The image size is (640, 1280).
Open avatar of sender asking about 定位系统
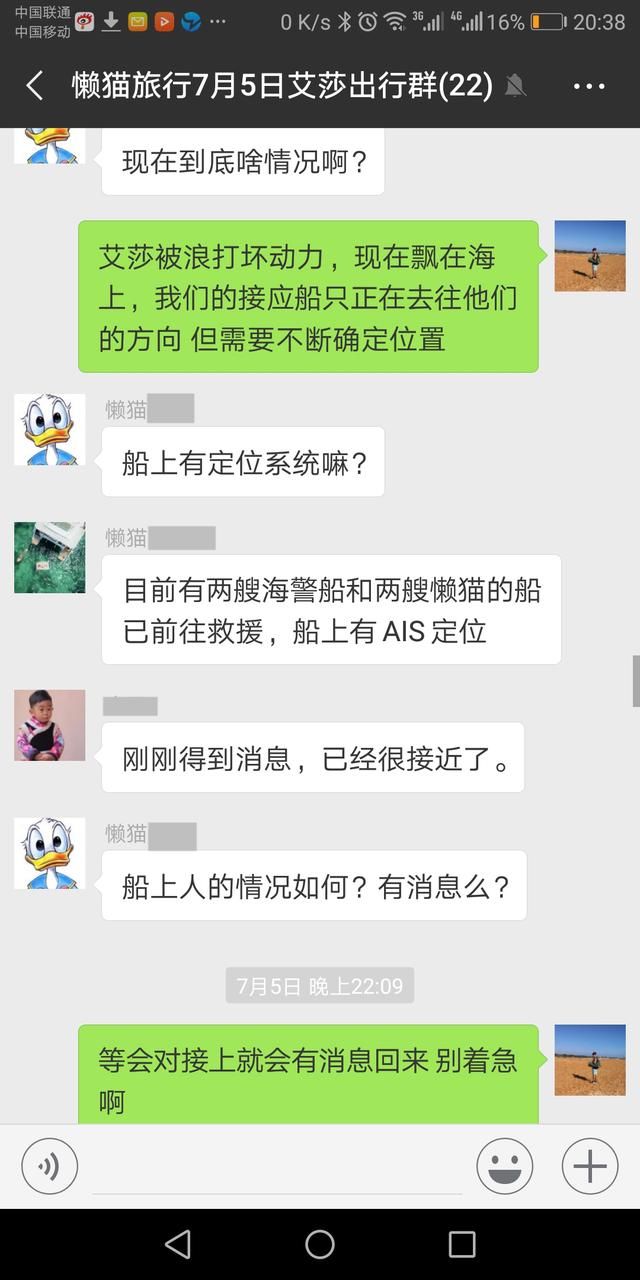[49, 429]
